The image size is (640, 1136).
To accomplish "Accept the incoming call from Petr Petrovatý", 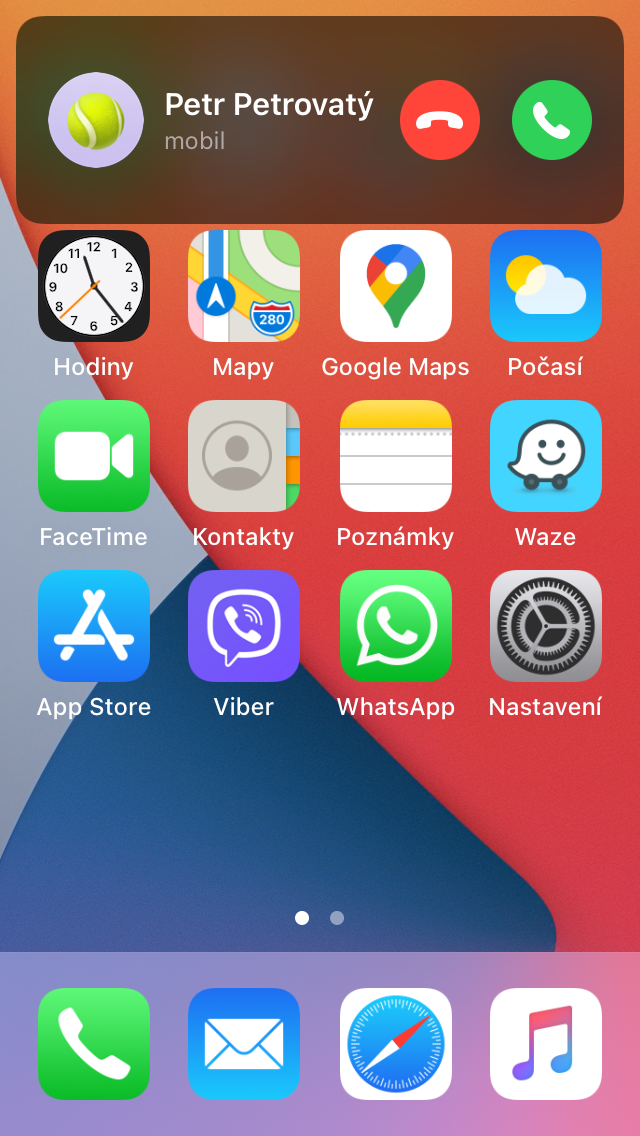I will click(552, 120).
